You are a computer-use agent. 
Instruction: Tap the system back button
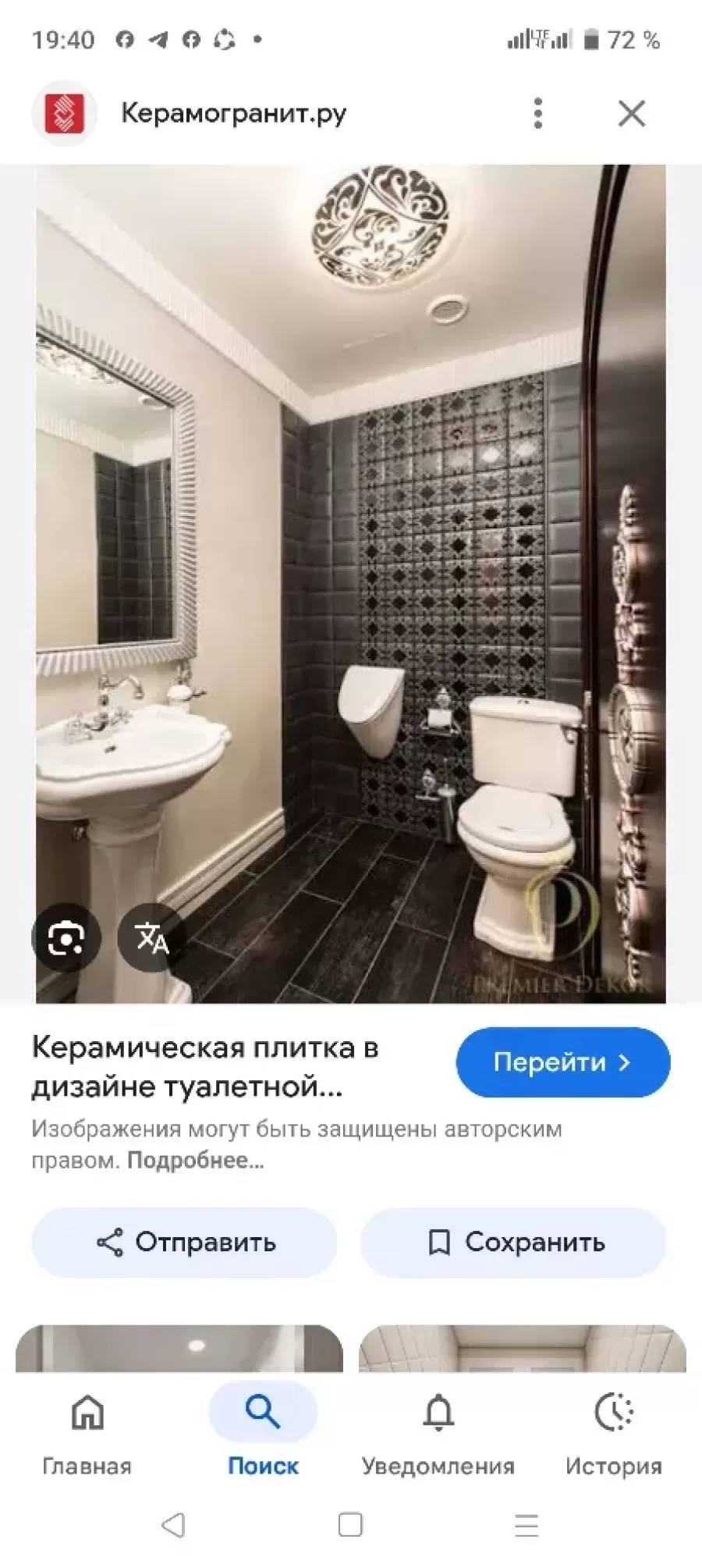pyautogui.click(x=173, y=1524)
